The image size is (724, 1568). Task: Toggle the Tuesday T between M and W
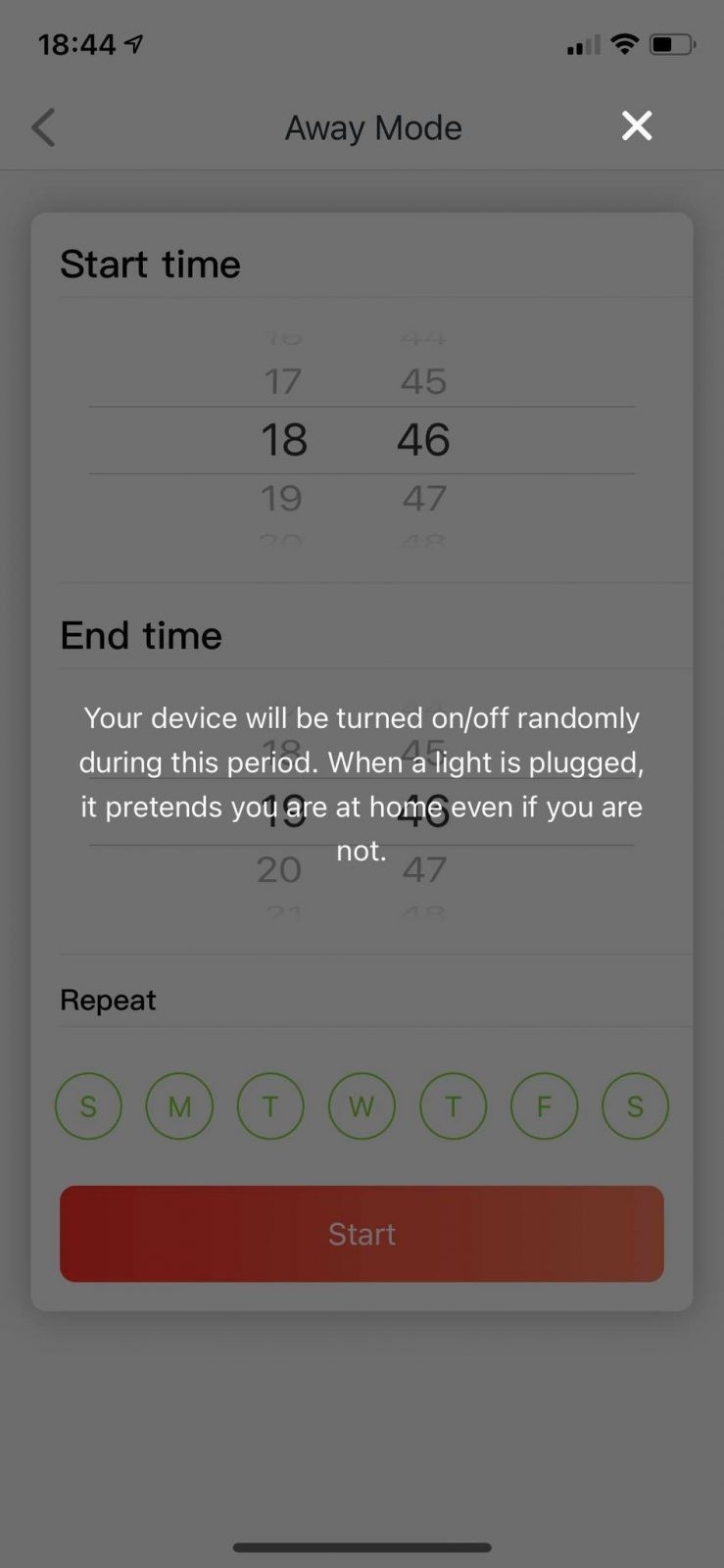point(270,1106)
